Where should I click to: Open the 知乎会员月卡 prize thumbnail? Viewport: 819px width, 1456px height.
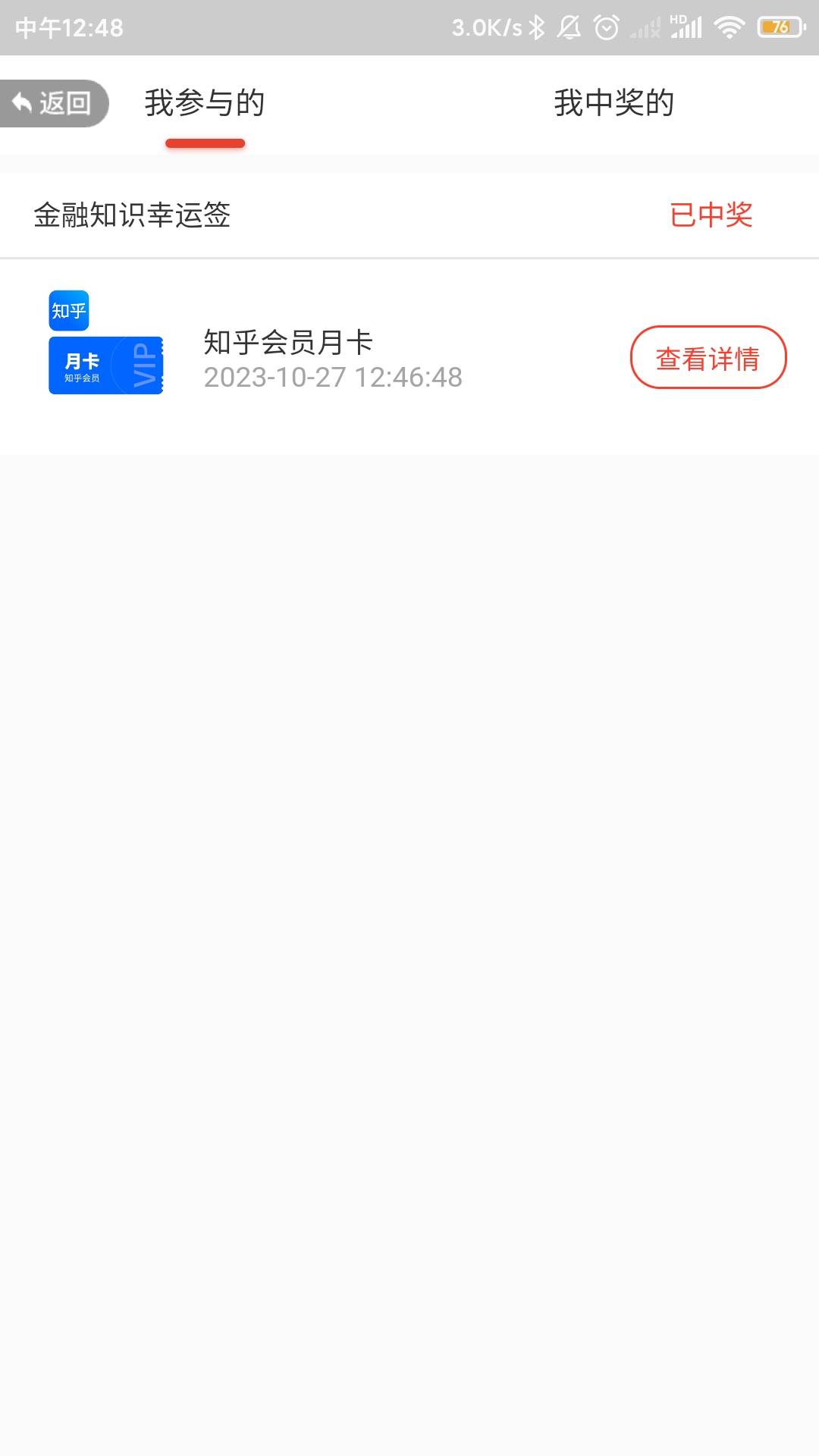(x=106, y=342)
